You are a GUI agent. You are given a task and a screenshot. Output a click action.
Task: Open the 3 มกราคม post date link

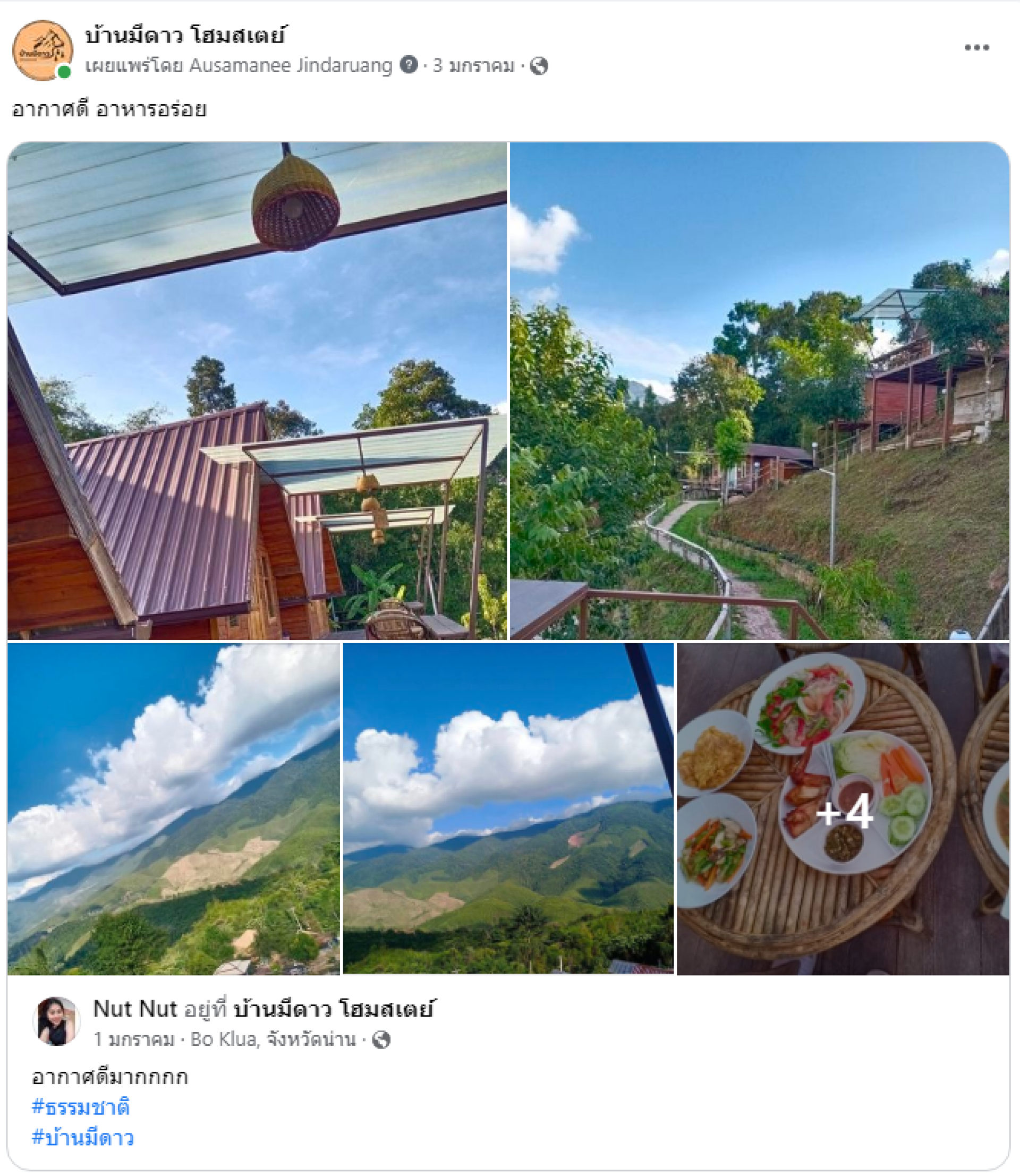point(473,65)
